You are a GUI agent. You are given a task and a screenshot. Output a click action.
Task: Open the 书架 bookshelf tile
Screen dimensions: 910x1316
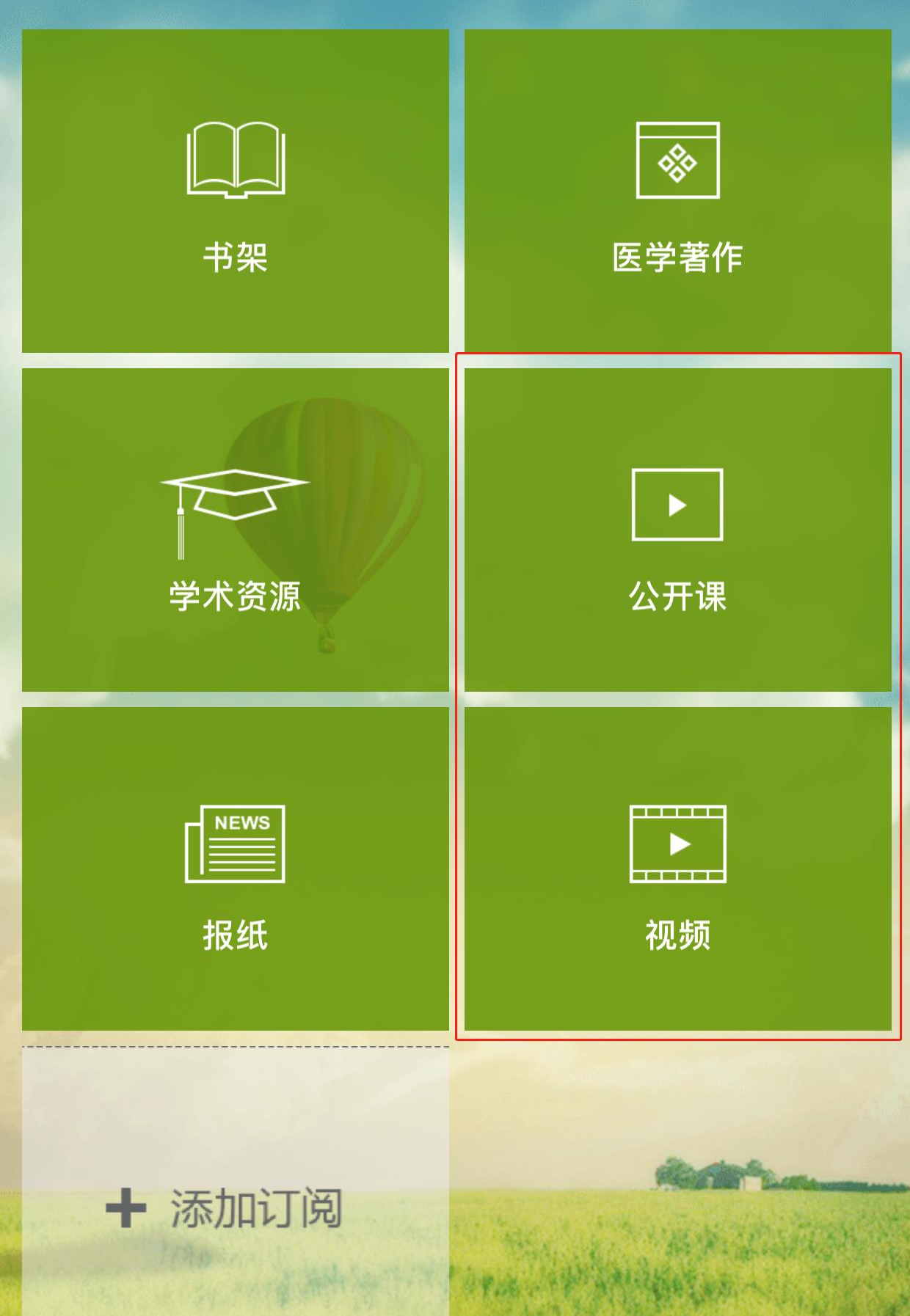[235, 191]
